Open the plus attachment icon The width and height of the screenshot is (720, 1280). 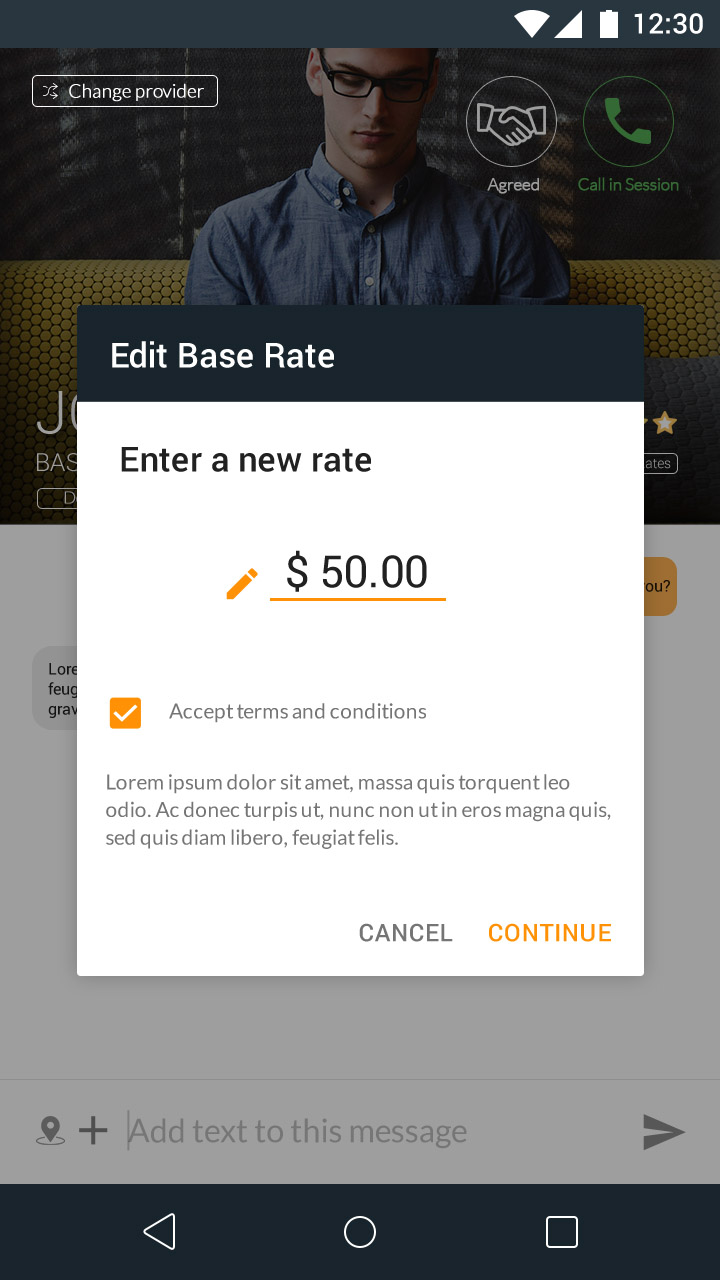tap(93, 1131)
